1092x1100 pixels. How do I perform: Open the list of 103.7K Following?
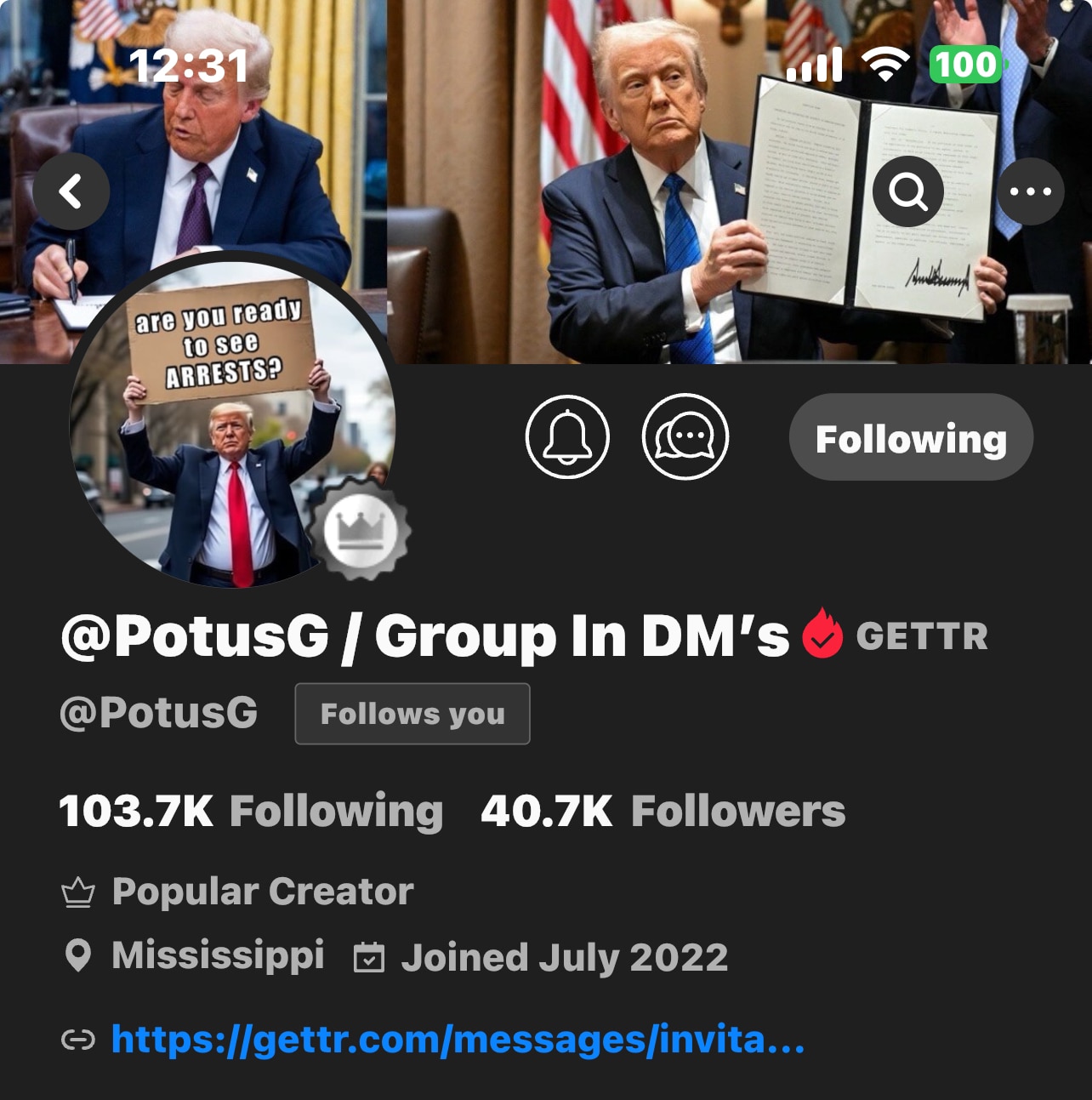pyautogui.click(x=248, y=812)
